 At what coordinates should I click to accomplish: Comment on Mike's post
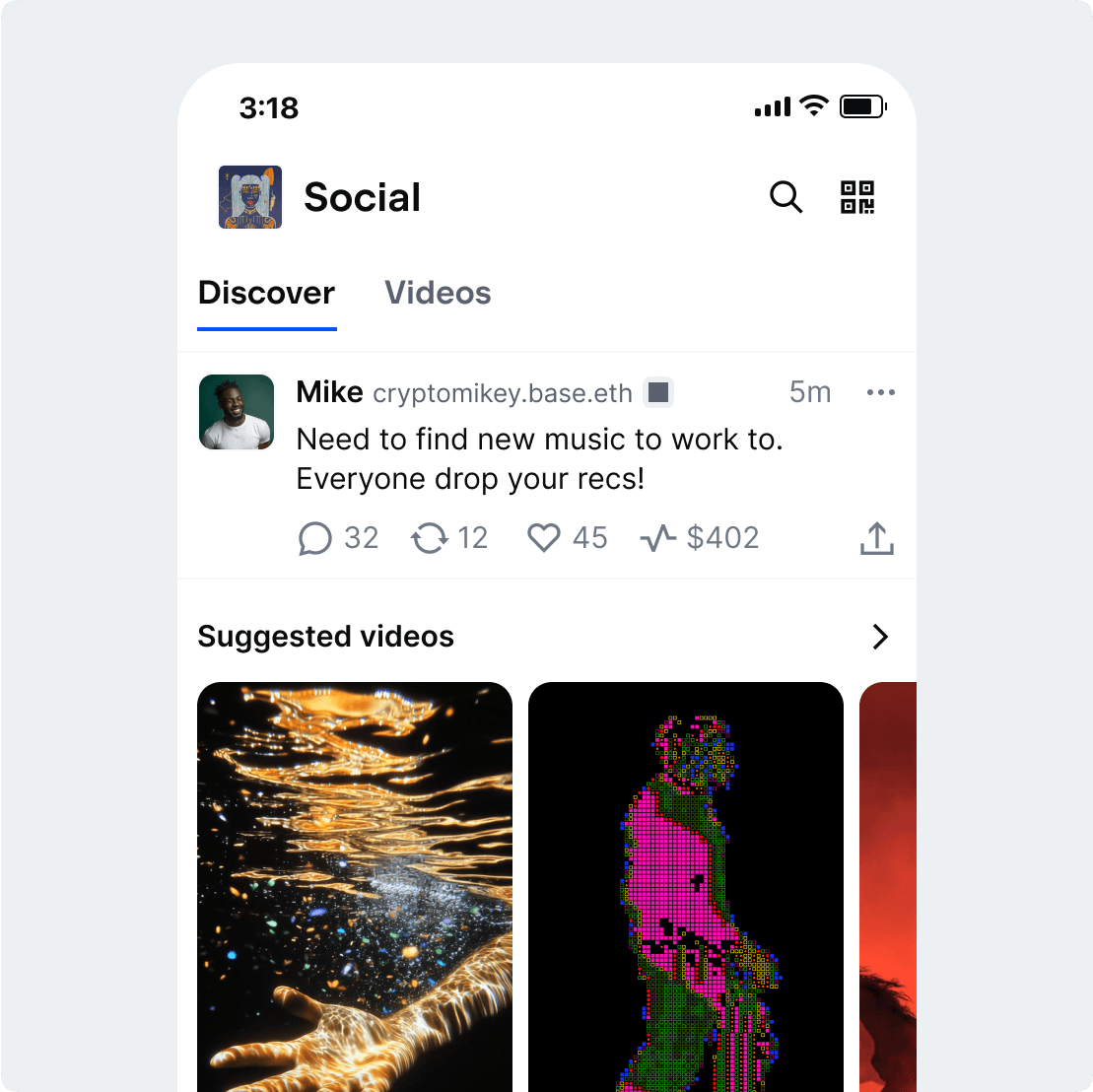tap(315, 538)
